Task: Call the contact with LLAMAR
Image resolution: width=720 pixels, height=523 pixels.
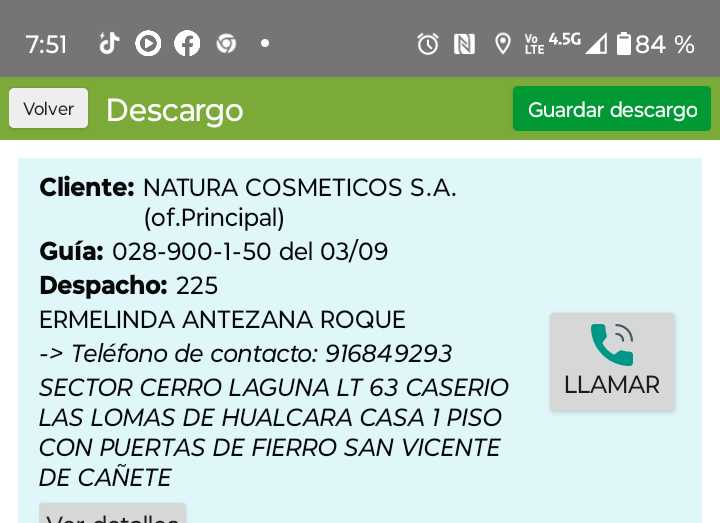Action: pyautogui.click(x=612, y=362)
